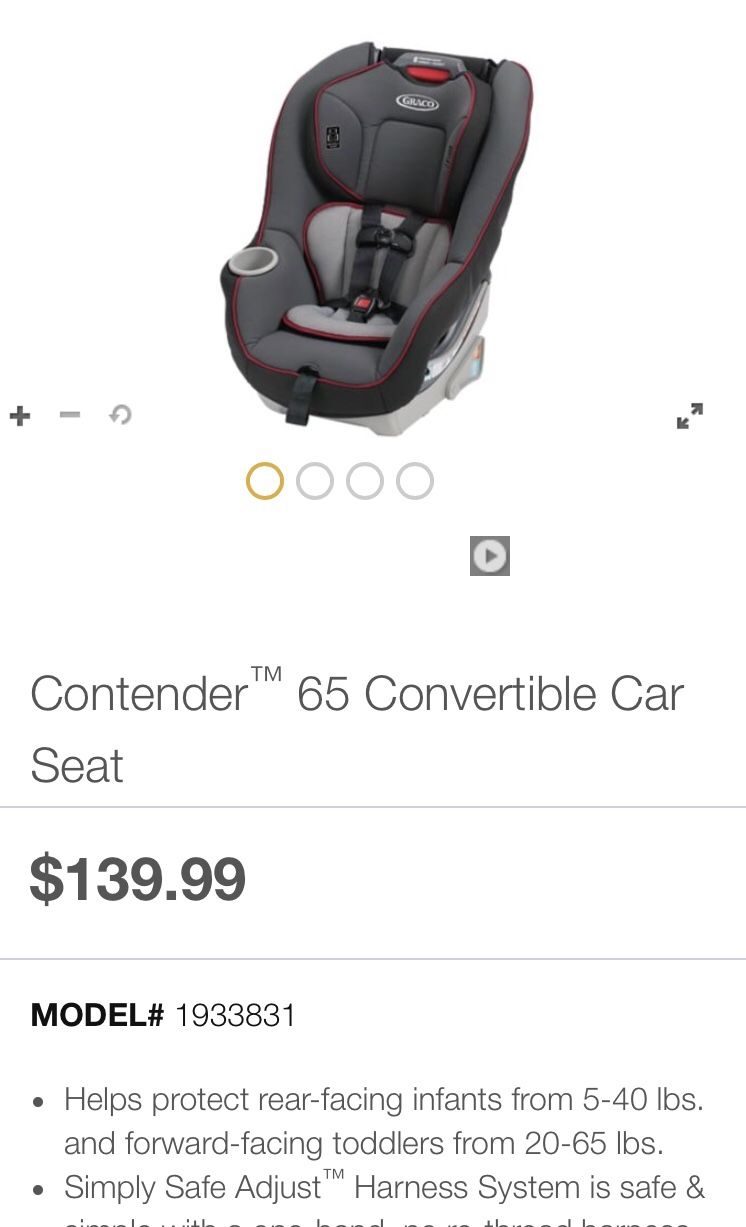Zoom out the product image

point(70,414)
